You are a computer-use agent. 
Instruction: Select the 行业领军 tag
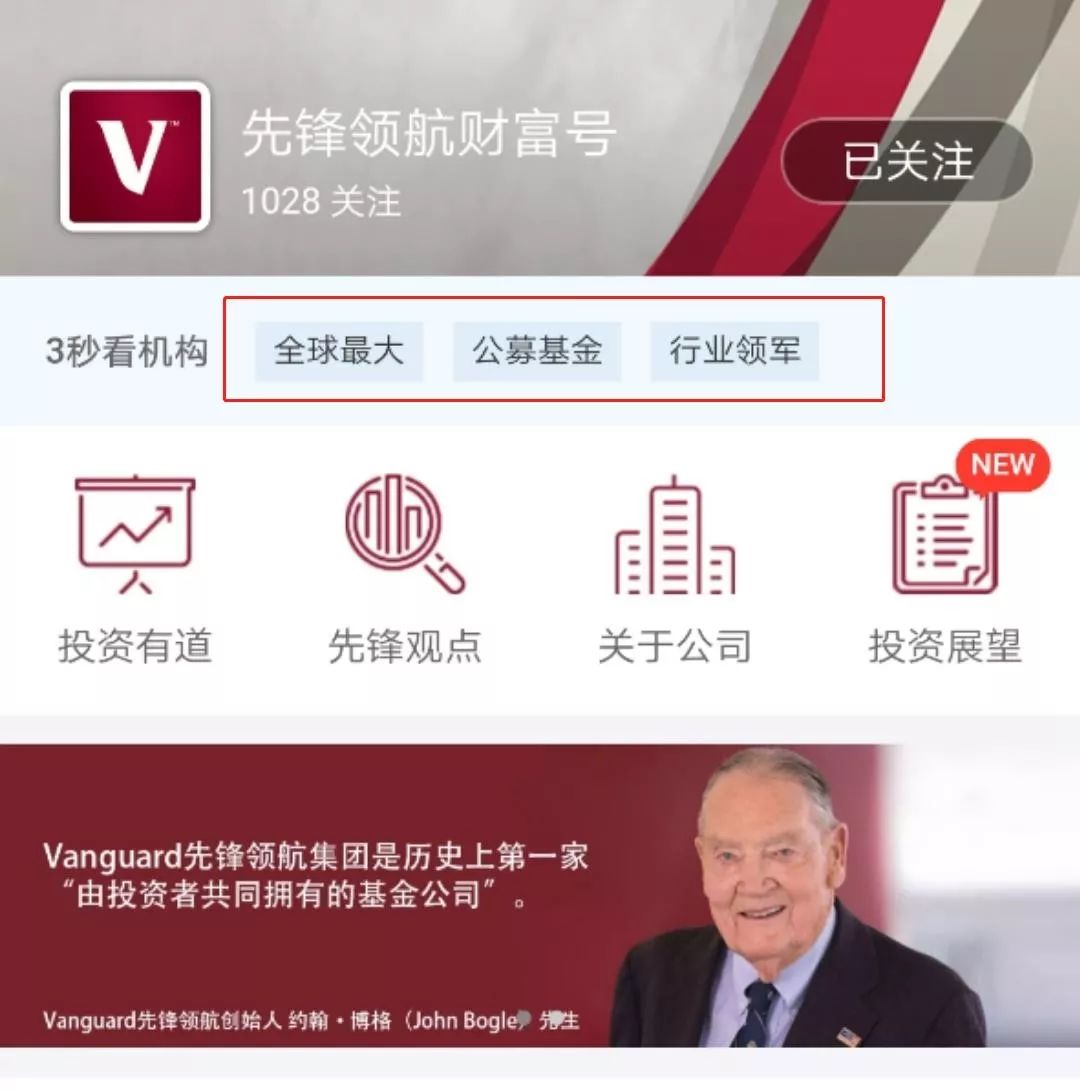coord(735,352)
